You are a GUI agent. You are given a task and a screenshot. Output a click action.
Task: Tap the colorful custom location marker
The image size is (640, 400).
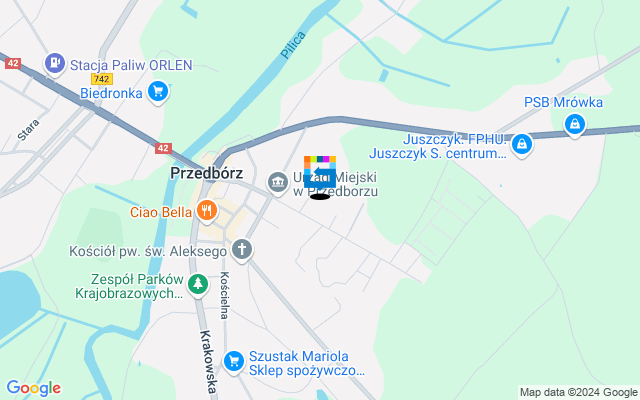click(320, 172)
